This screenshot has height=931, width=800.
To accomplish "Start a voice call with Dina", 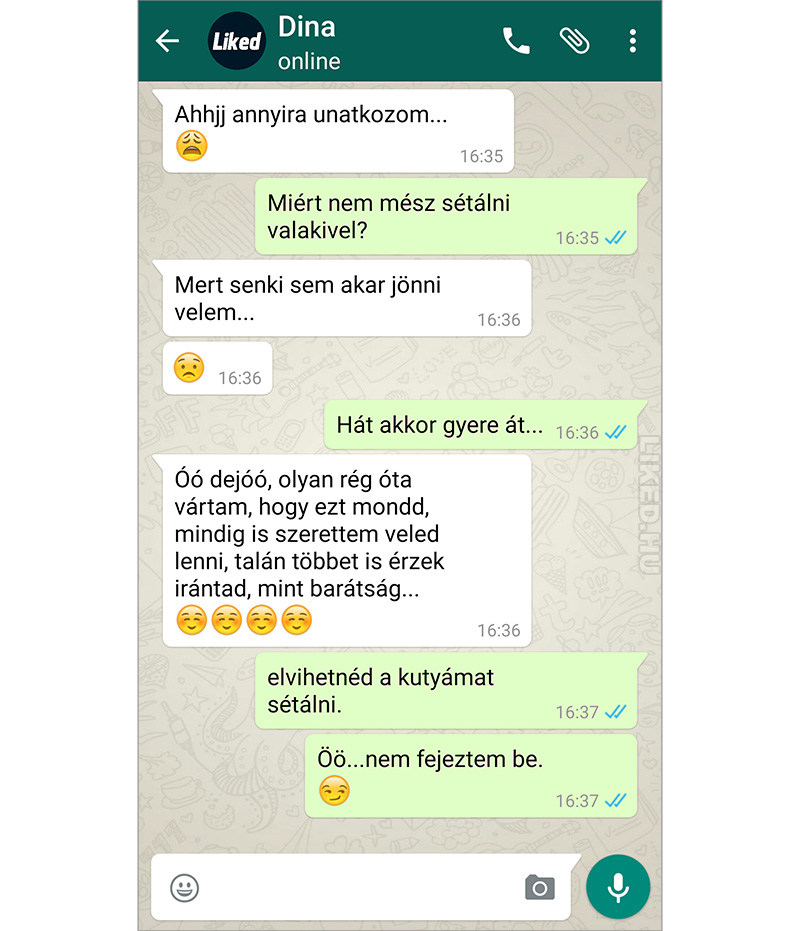I will 516,41.
